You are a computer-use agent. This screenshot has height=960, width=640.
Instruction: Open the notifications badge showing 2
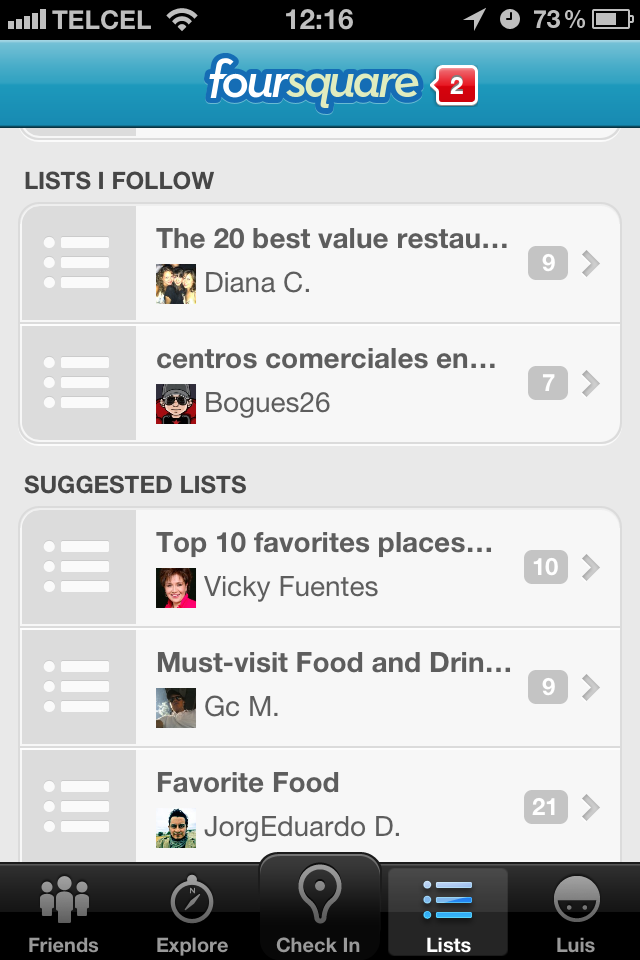tap(456, 86)
